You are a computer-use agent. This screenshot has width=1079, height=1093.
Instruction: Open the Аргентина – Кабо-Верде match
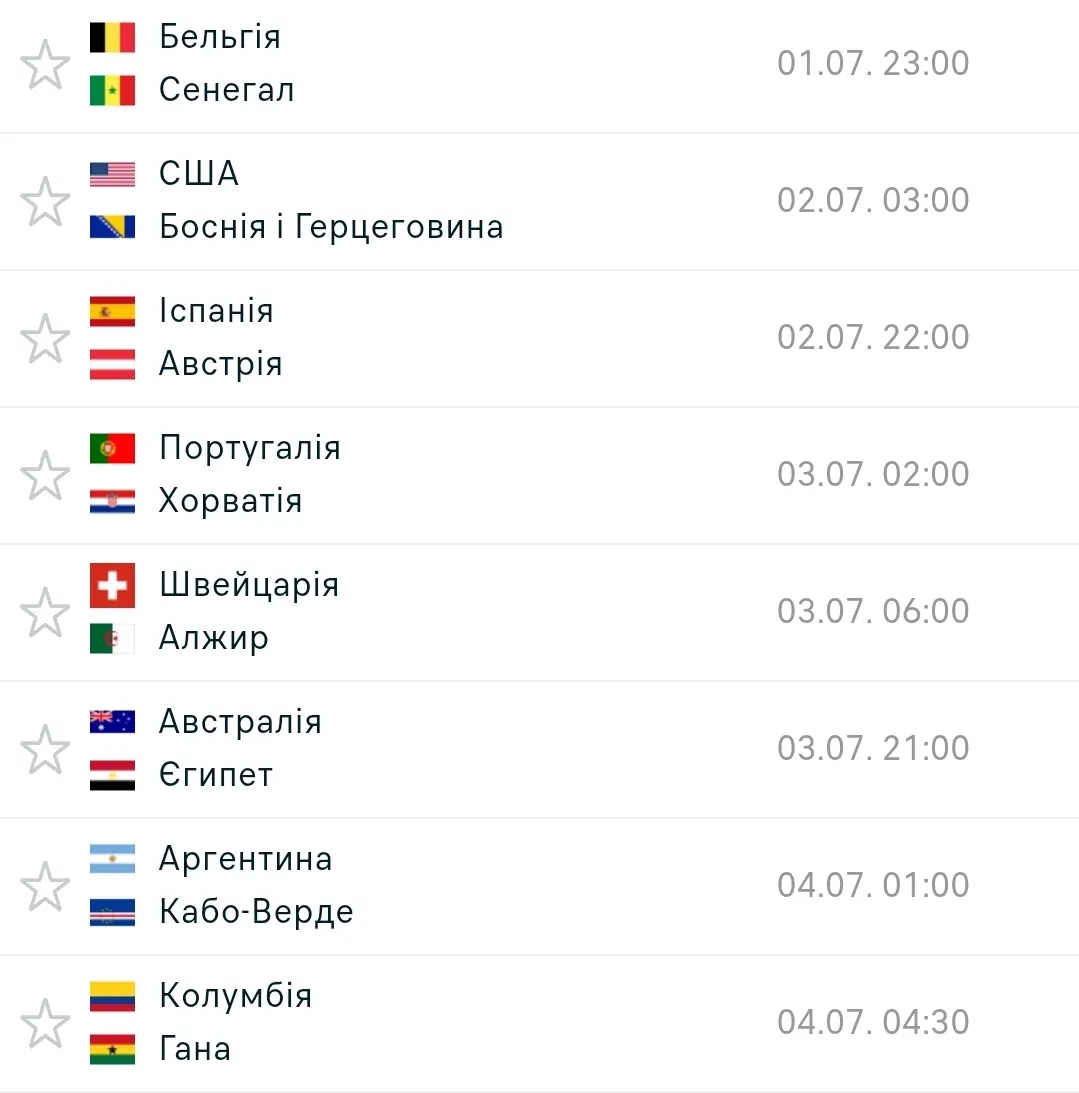coord(540,887)
